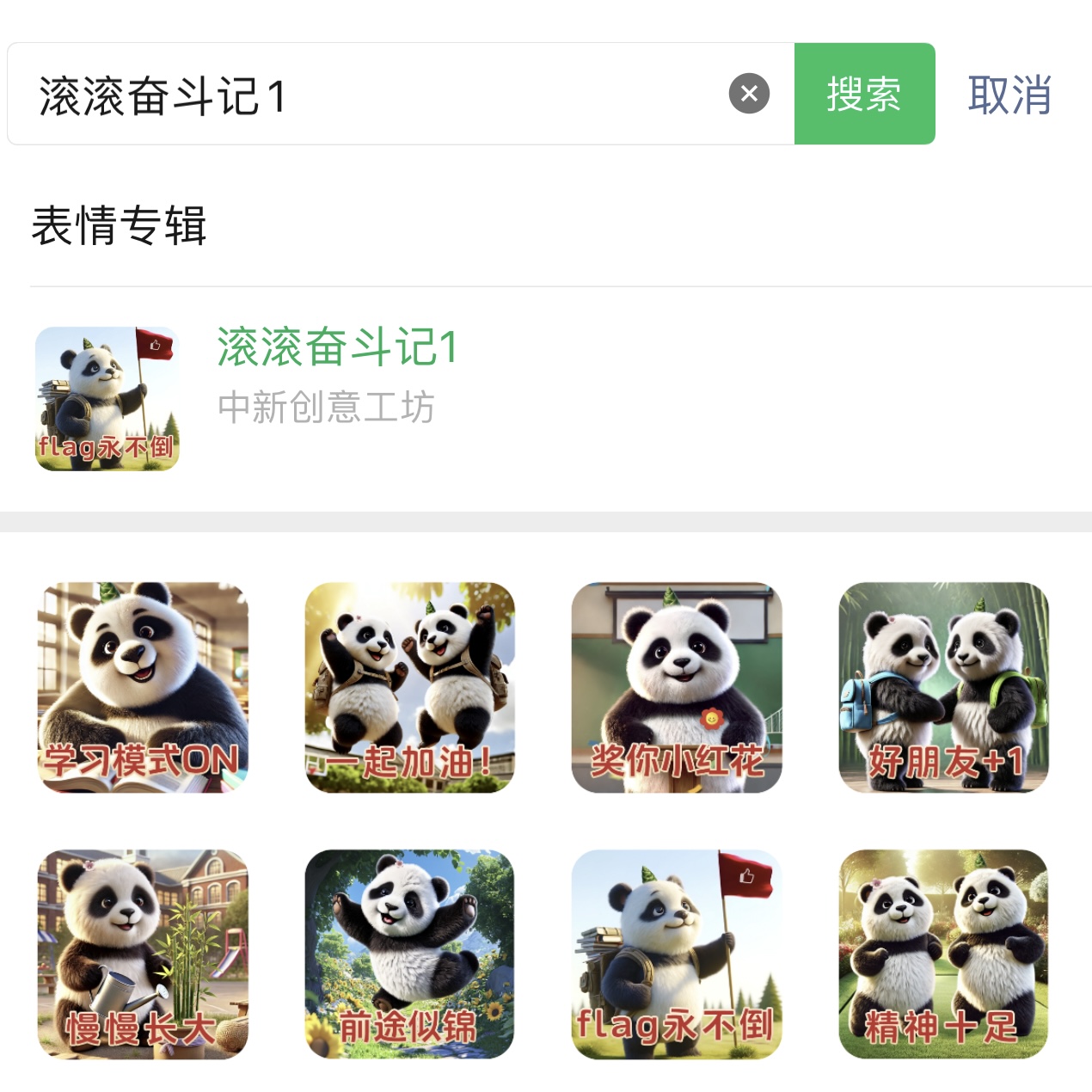The width and height of the screenshot is (1092, 1092).
Task: Tap the green 搜索 button
Action: [864, 94]
